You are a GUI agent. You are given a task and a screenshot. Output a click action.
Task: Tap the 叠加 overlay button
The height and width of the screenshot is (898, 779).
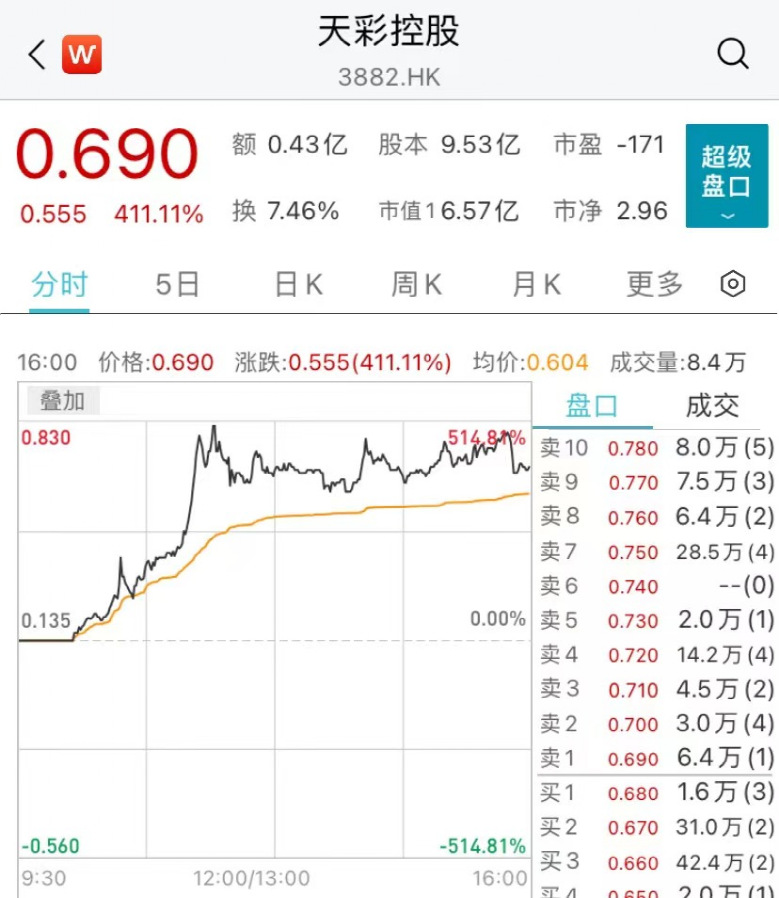[62, 402]
